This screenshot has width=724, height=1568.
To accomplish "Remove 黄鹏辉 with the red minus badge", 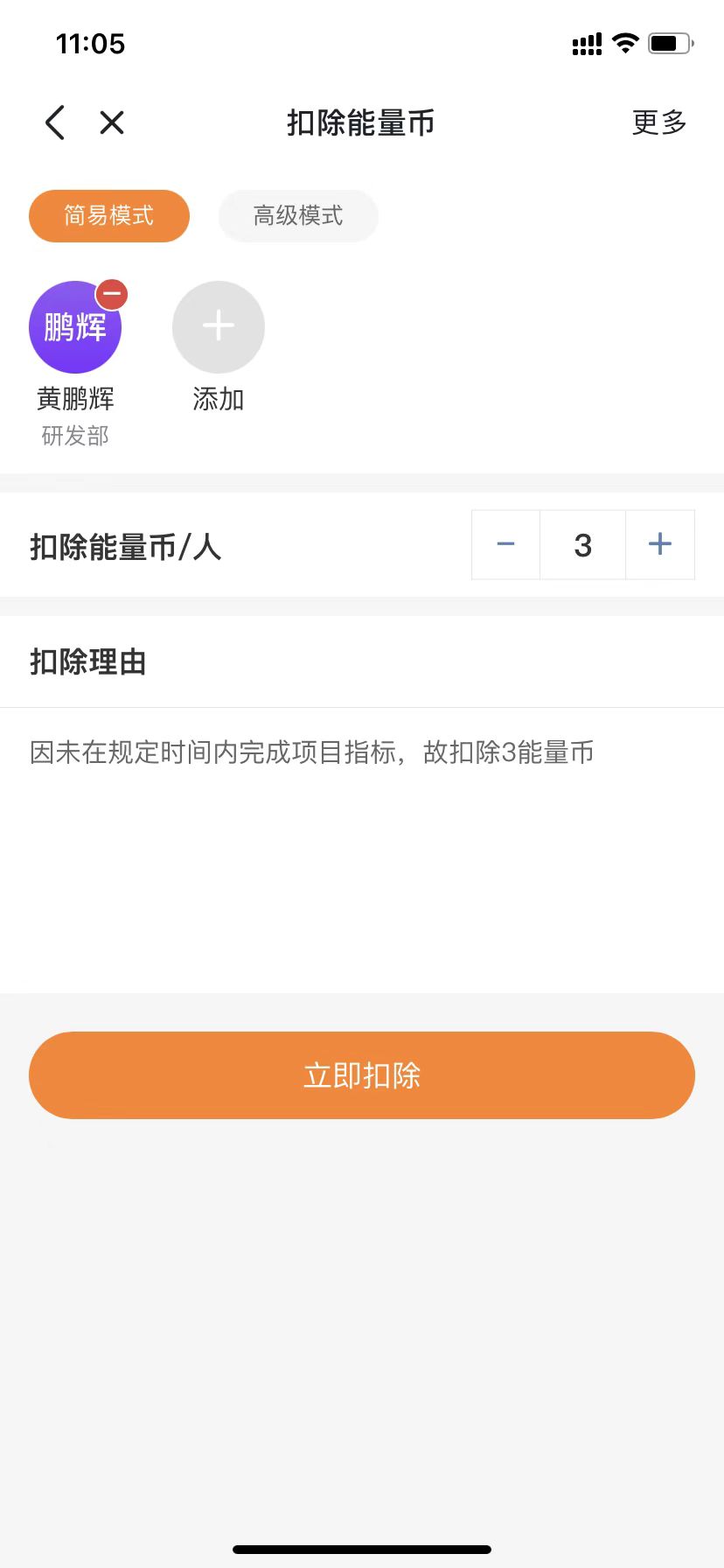I will (x=112, y=294).
